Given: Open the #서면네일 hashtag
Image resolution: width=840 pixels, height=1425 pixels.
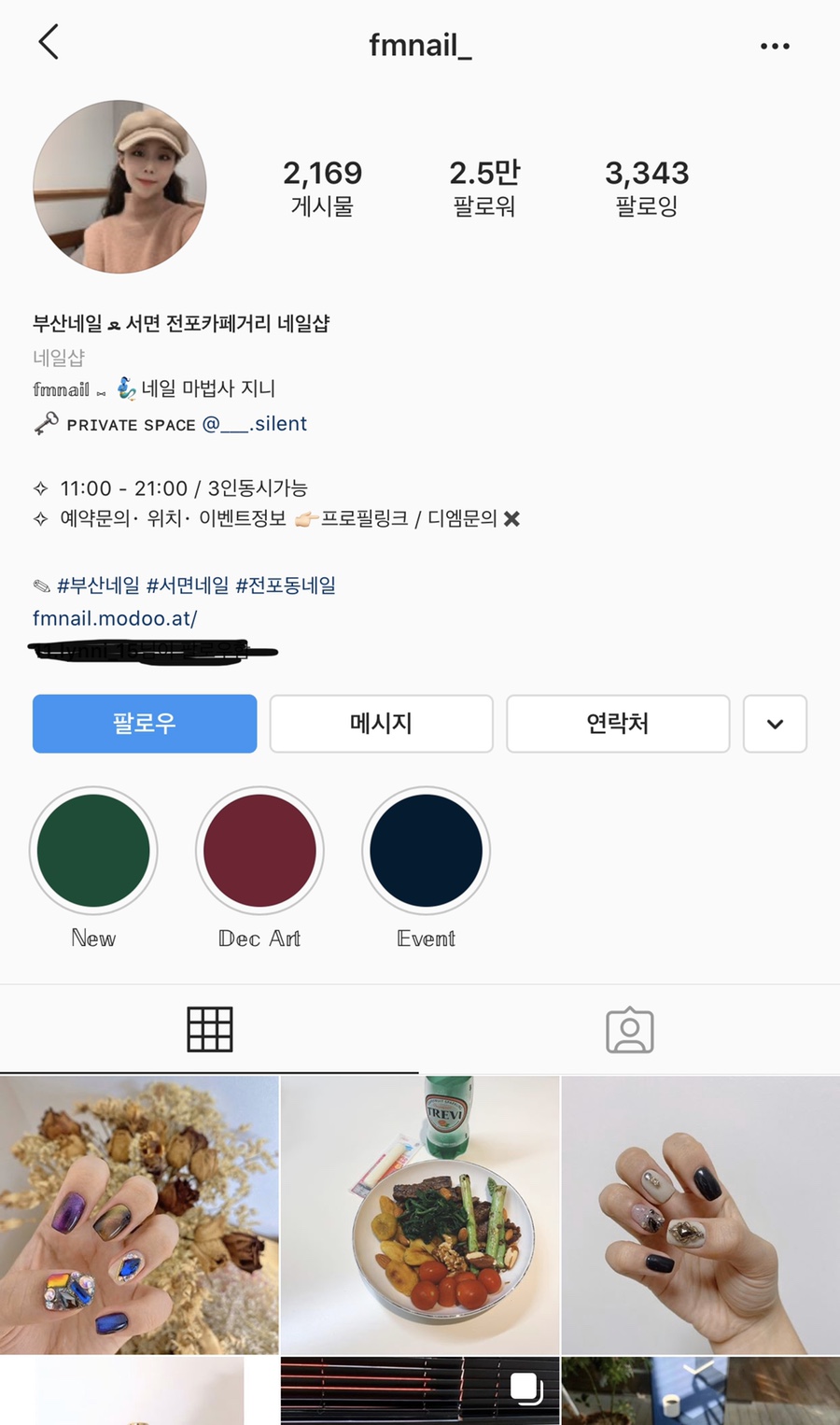Looking at the screenshot, I should 188,586.
